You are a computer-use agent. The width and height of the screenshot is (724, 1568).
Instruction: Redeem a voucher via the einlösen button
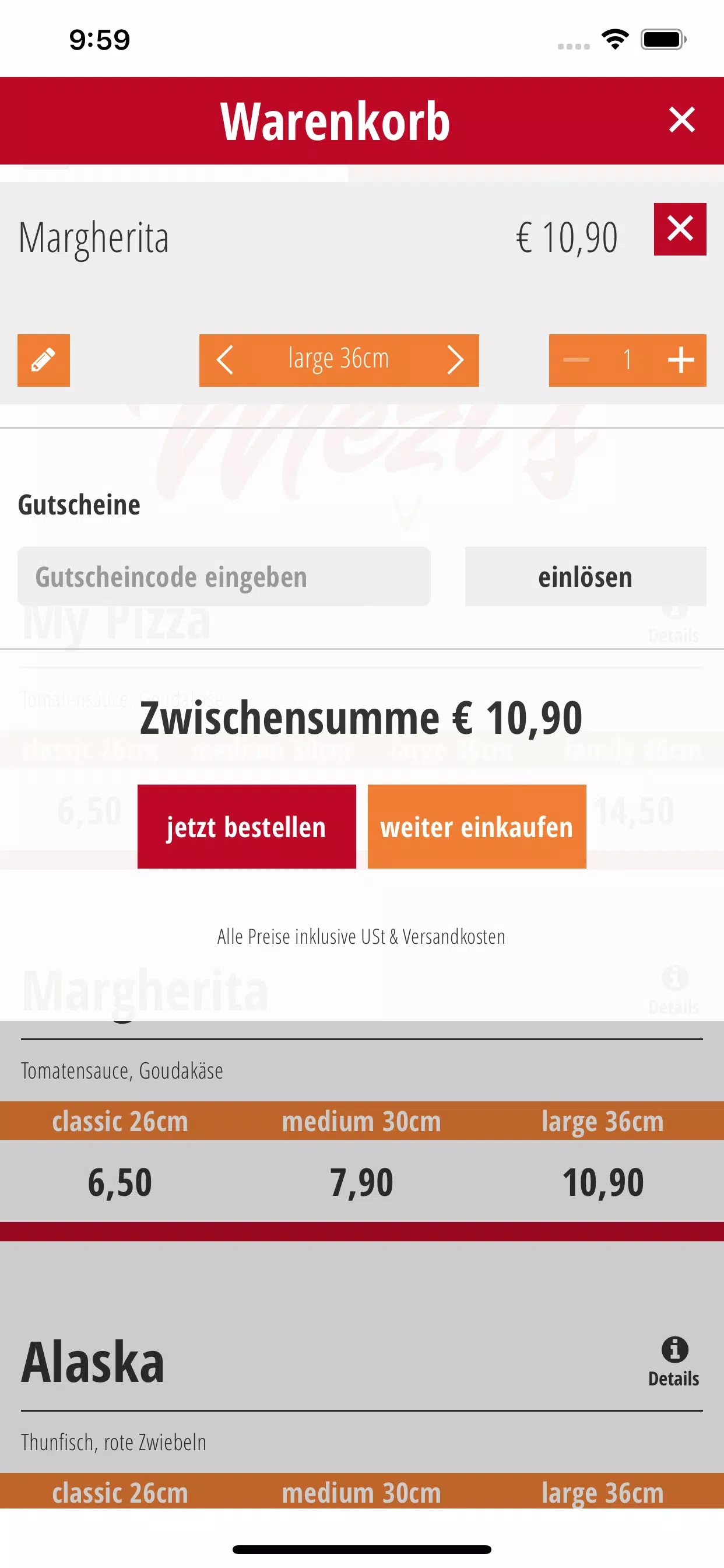point(585,576)
